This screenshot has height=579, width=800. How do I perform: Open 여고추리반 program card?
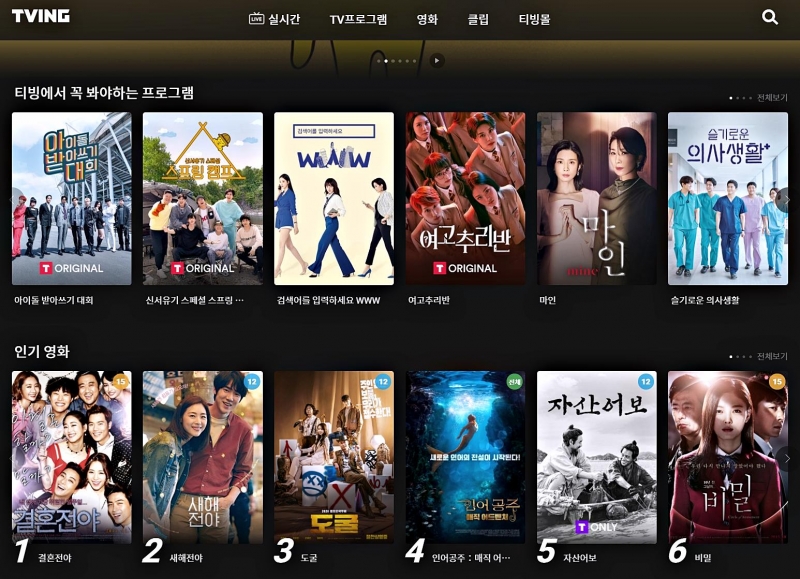click(x=465, y=198)
